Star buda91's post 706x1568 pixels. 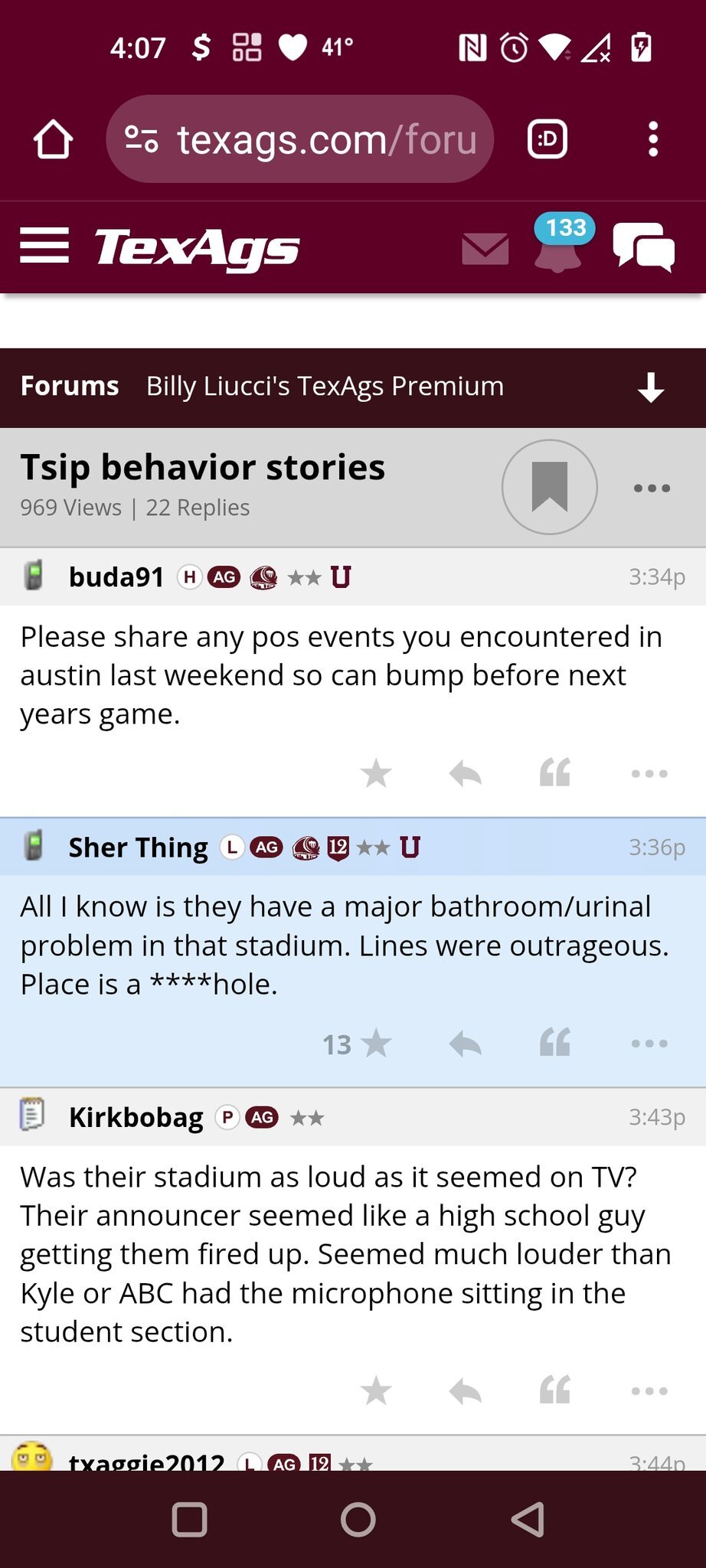tap(376, 773)
